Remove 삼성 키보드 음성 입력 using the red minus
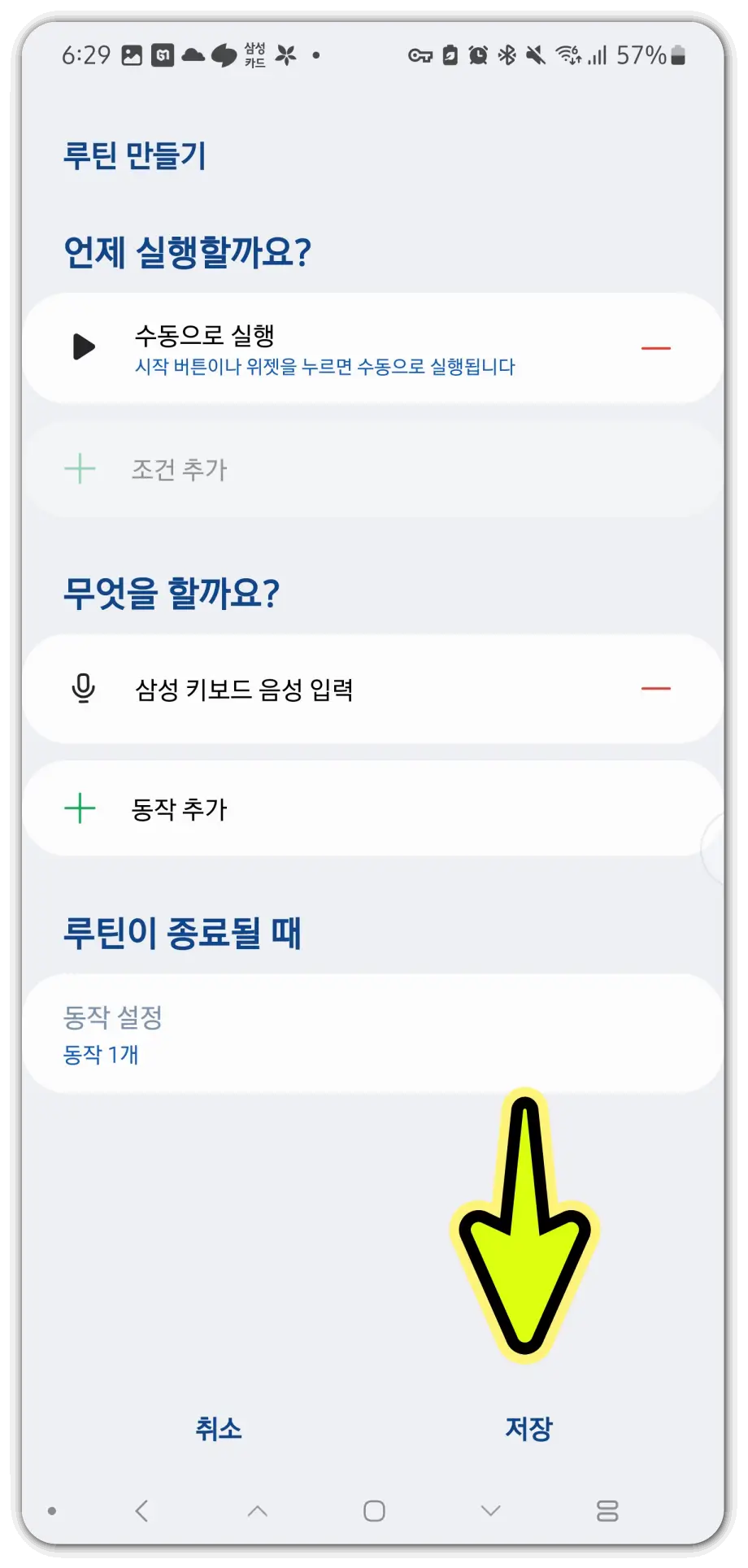The width and height of the screenshot is (748, 1568). click(x=655, y=688)
